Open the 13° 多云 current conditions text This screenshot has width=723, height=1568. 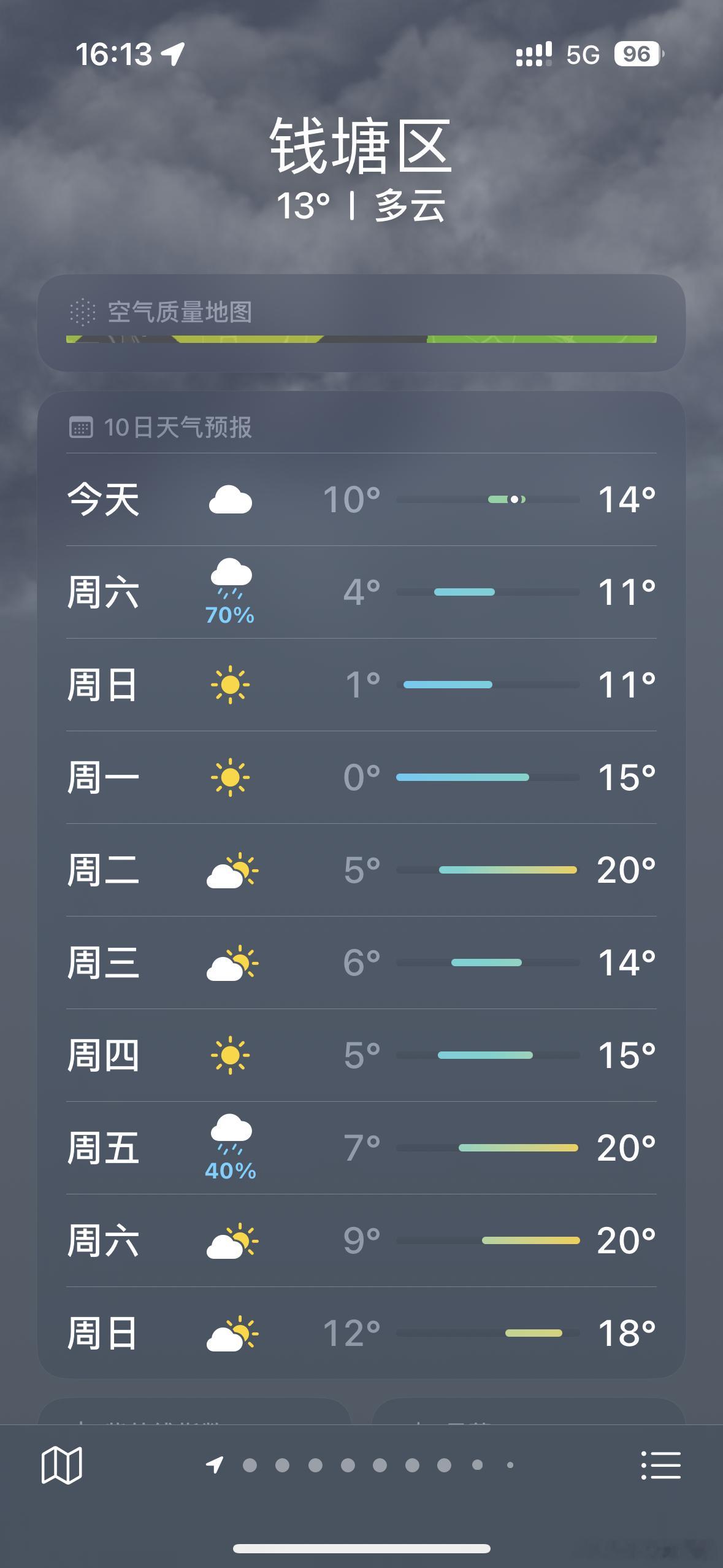pos(361,204)
